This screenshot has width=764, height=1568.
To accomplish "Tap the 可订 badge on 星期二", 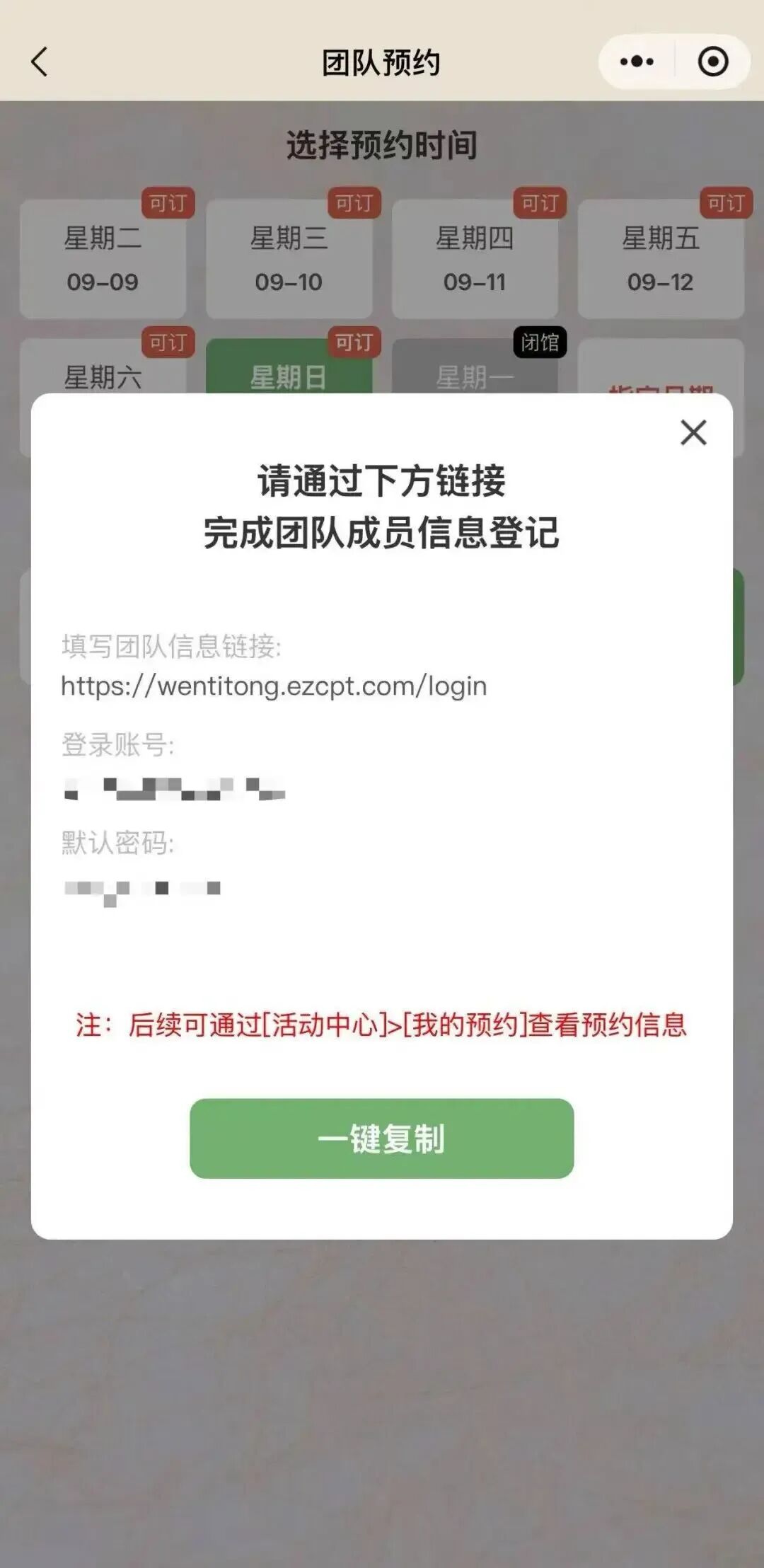I will [x=168, y=202].
